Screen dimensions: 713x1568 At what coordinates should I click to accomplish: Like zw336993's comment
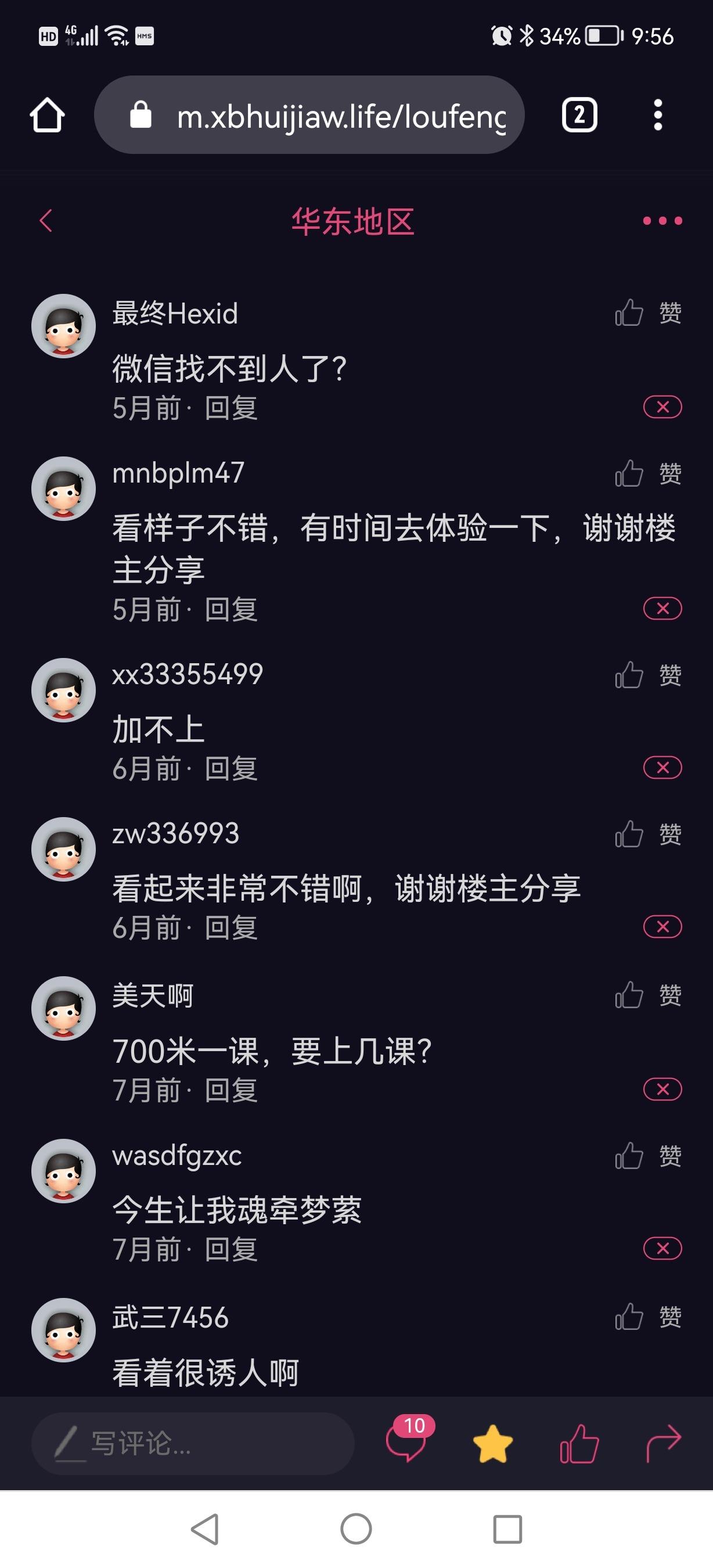point(647,834)
